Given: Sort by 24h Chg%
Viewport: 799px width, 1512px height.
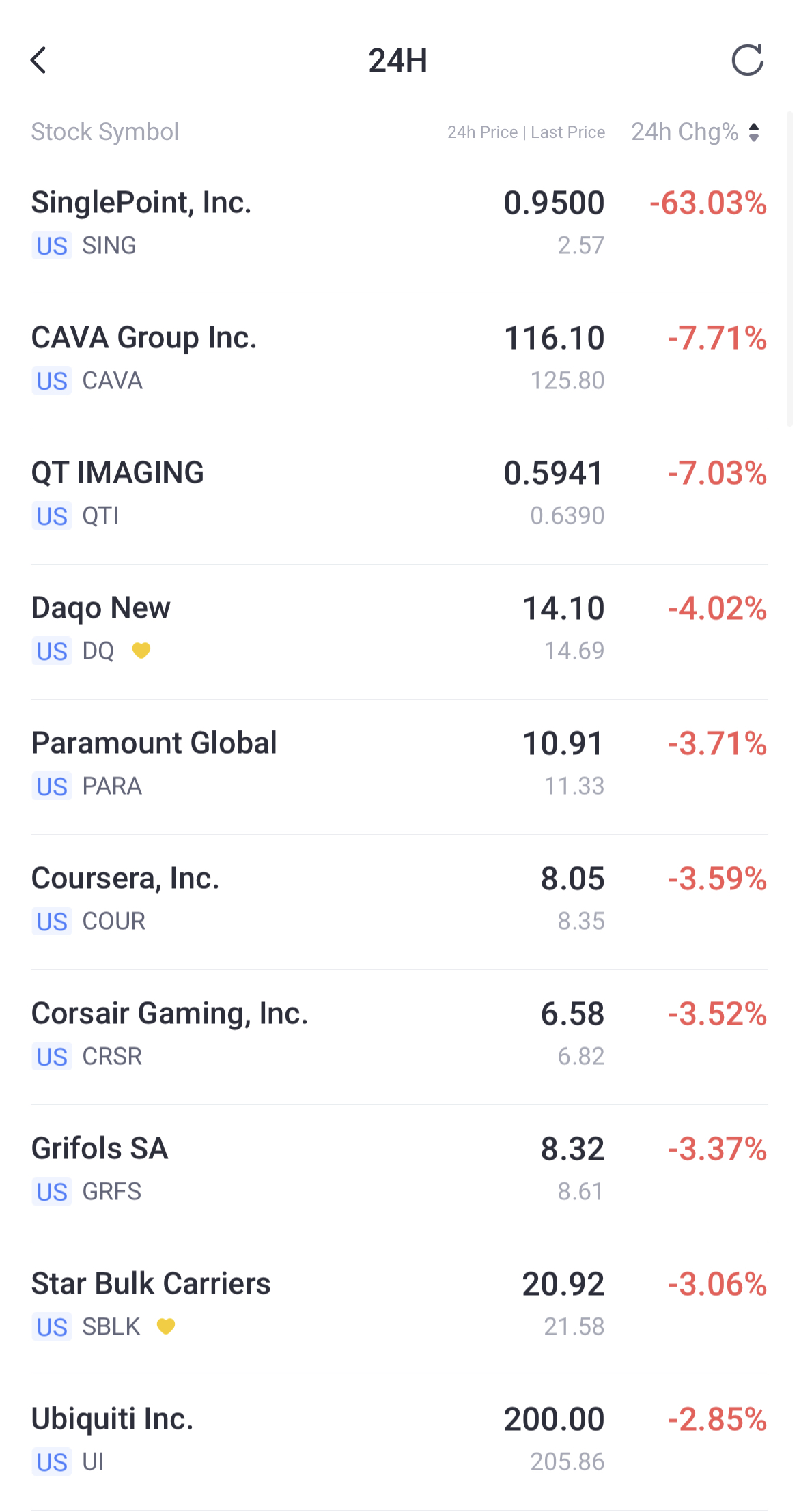Looking at the screenshot, I should [695, 132].
